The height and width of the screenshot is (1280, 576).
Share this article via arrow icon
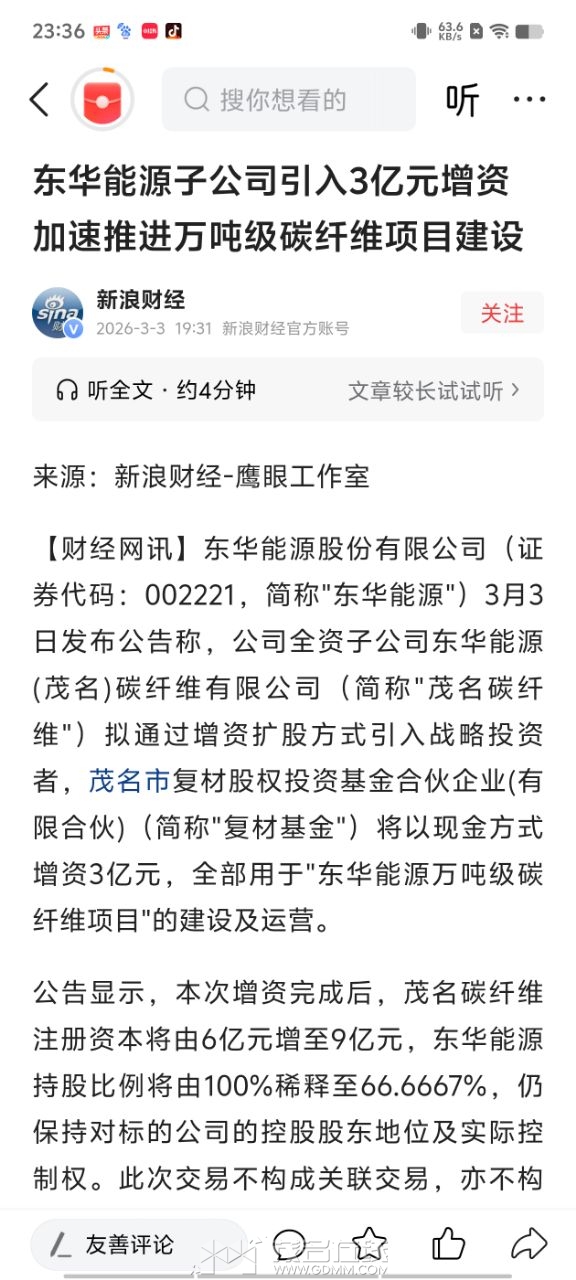(528, 1244)
